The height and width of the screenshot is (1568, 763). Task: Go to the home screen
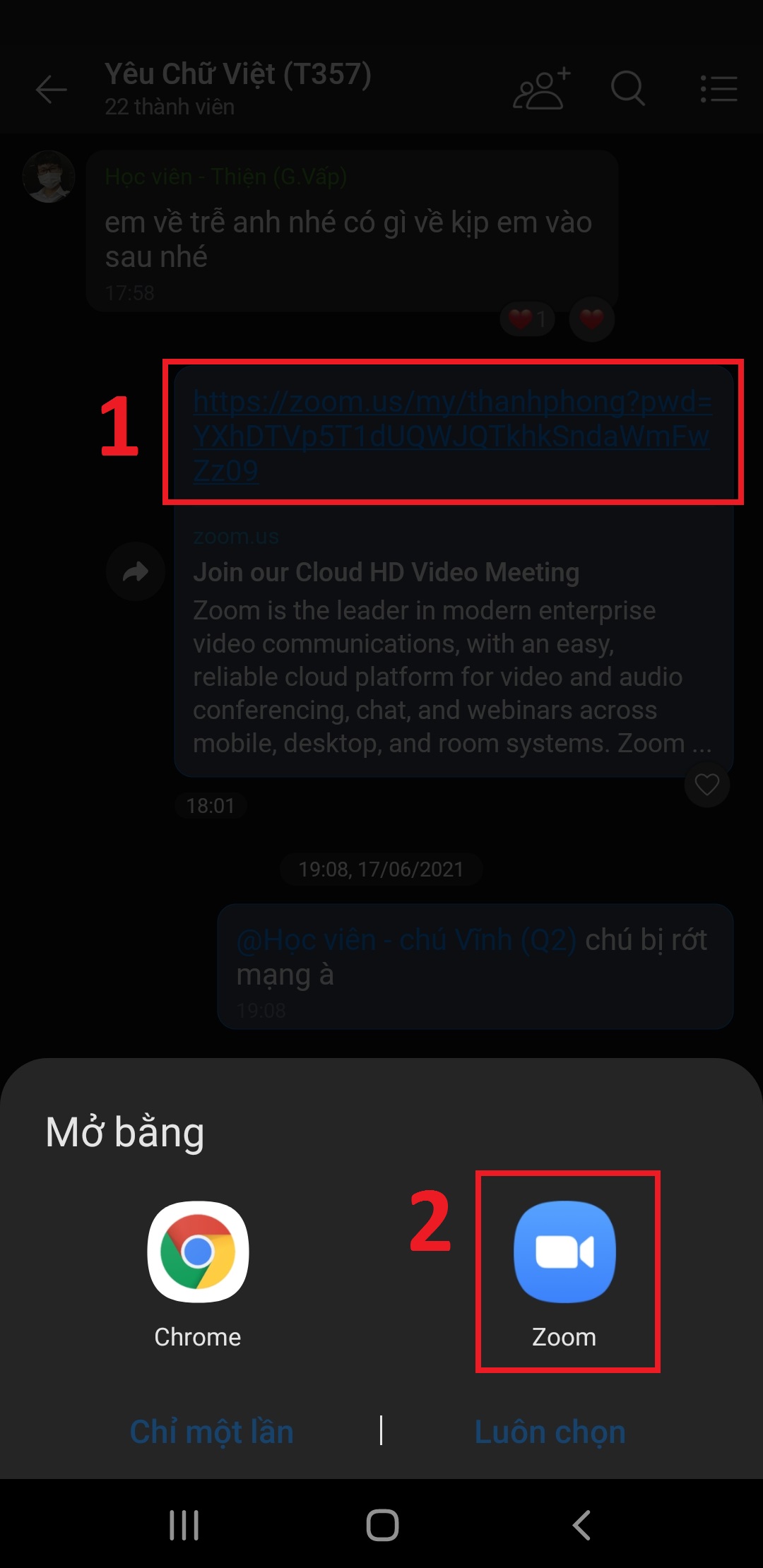pos(382,1525)
